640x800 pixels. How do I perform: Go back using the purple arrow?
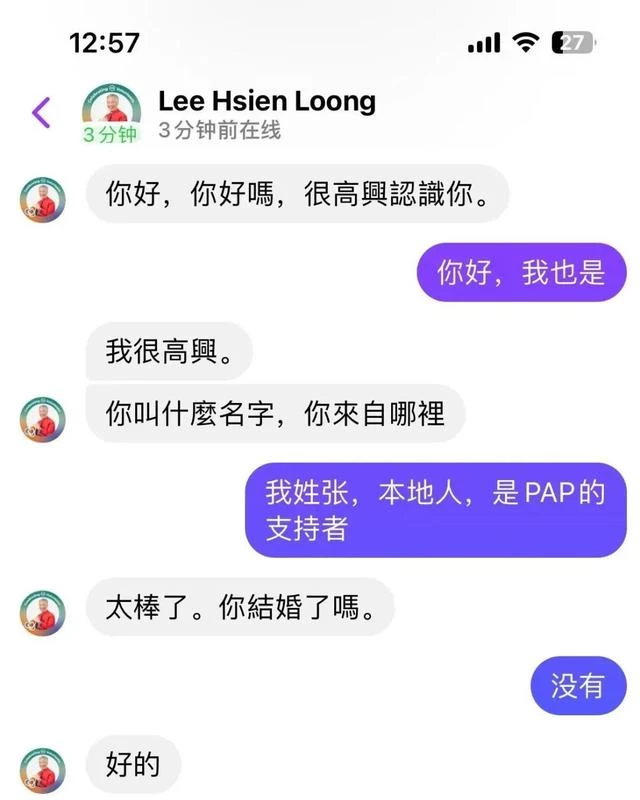coord(41,112)
